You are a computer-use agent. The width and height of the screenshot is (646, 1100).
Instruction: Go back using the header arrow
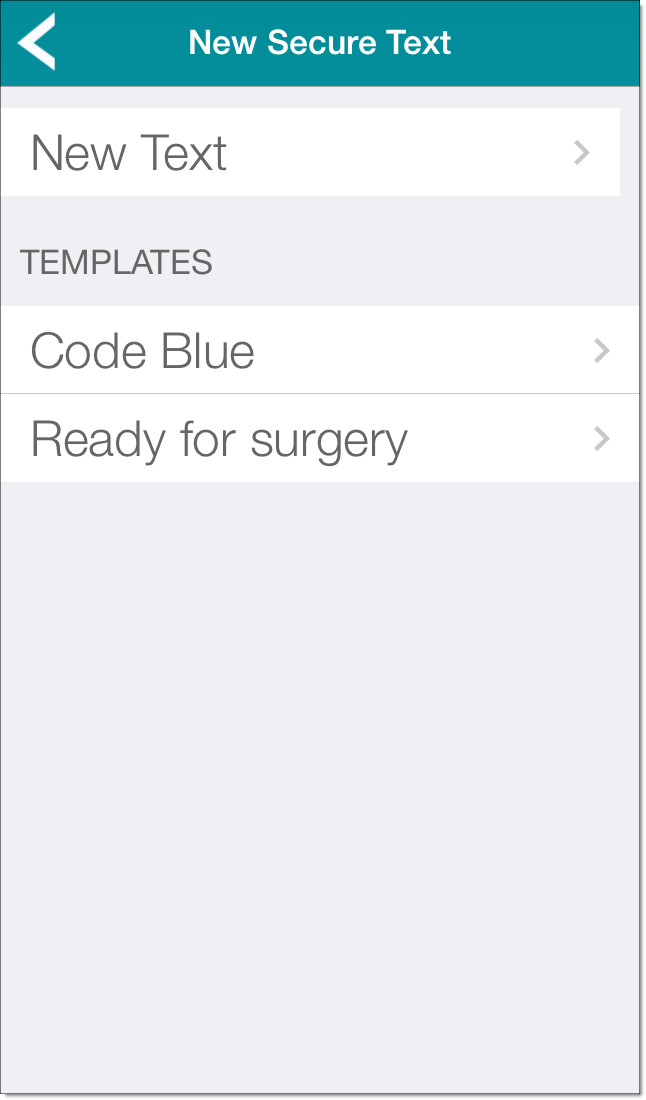click(x=37, y=42)
